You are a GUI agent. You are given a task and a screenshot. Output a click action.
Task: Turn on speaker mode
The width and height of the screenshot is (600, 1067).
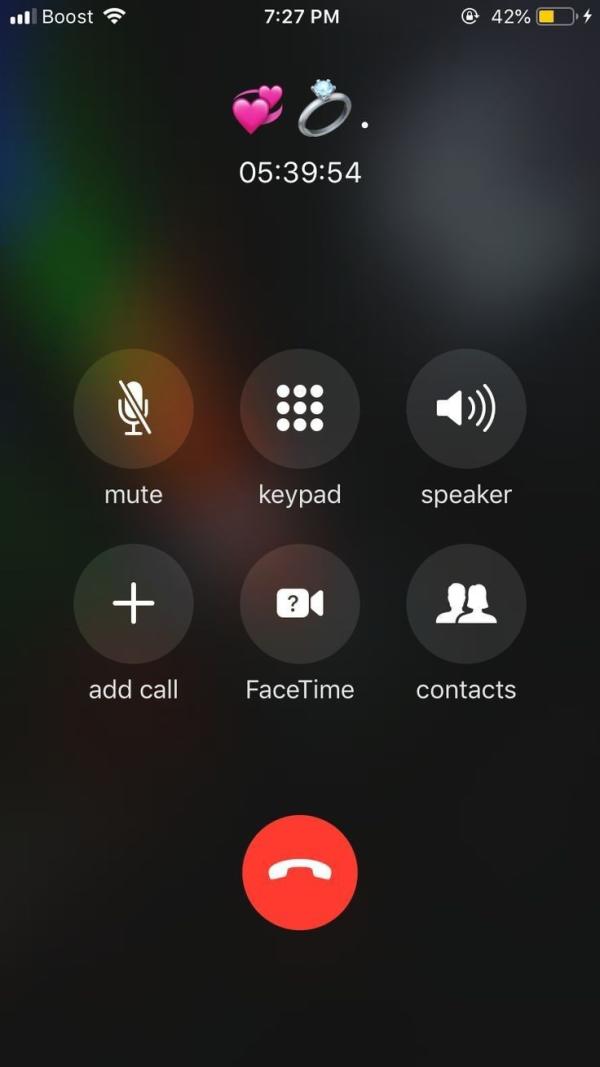pos(466,408)
